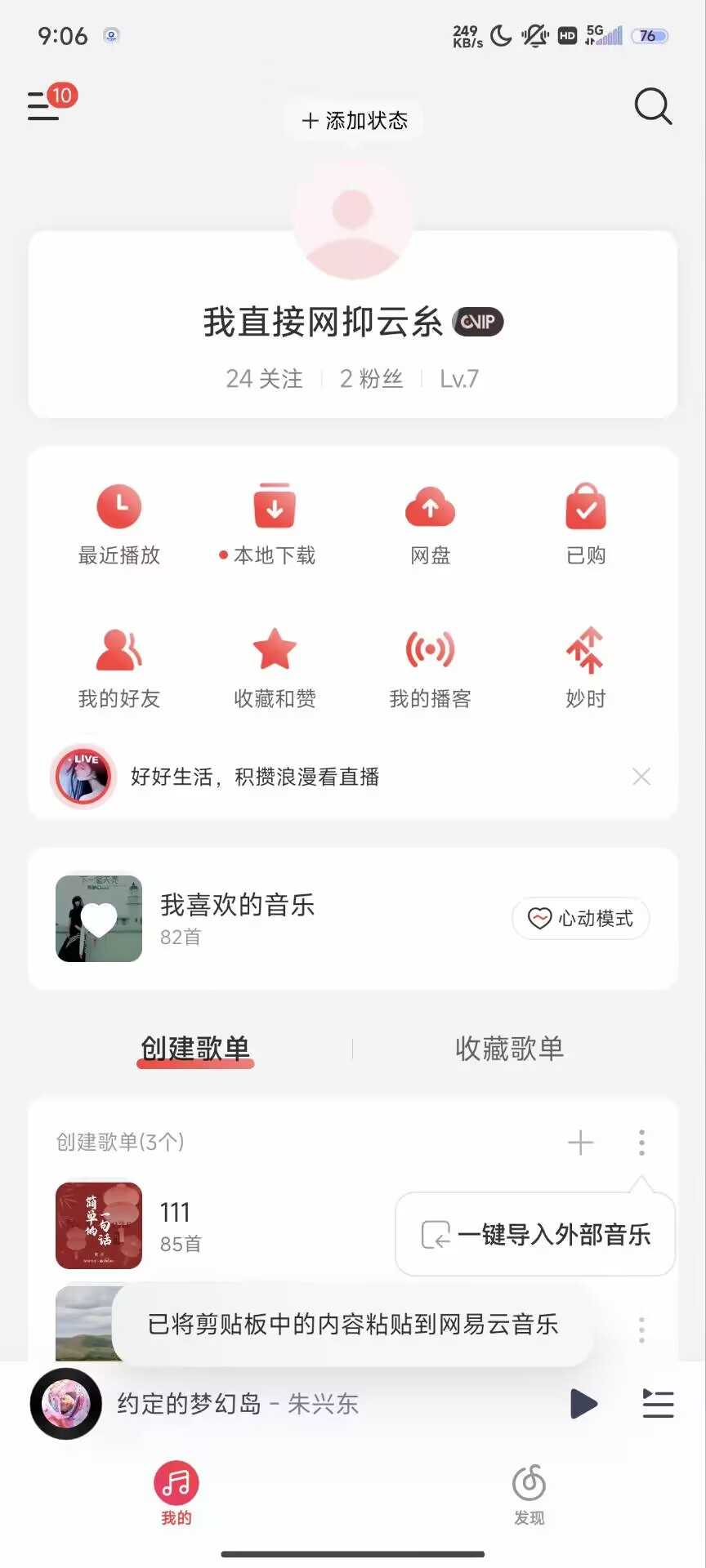Viewport: 706px width, 1568px height.
Task: Switch to the 收藏歌单 tab
Action: coord(509,1049)
